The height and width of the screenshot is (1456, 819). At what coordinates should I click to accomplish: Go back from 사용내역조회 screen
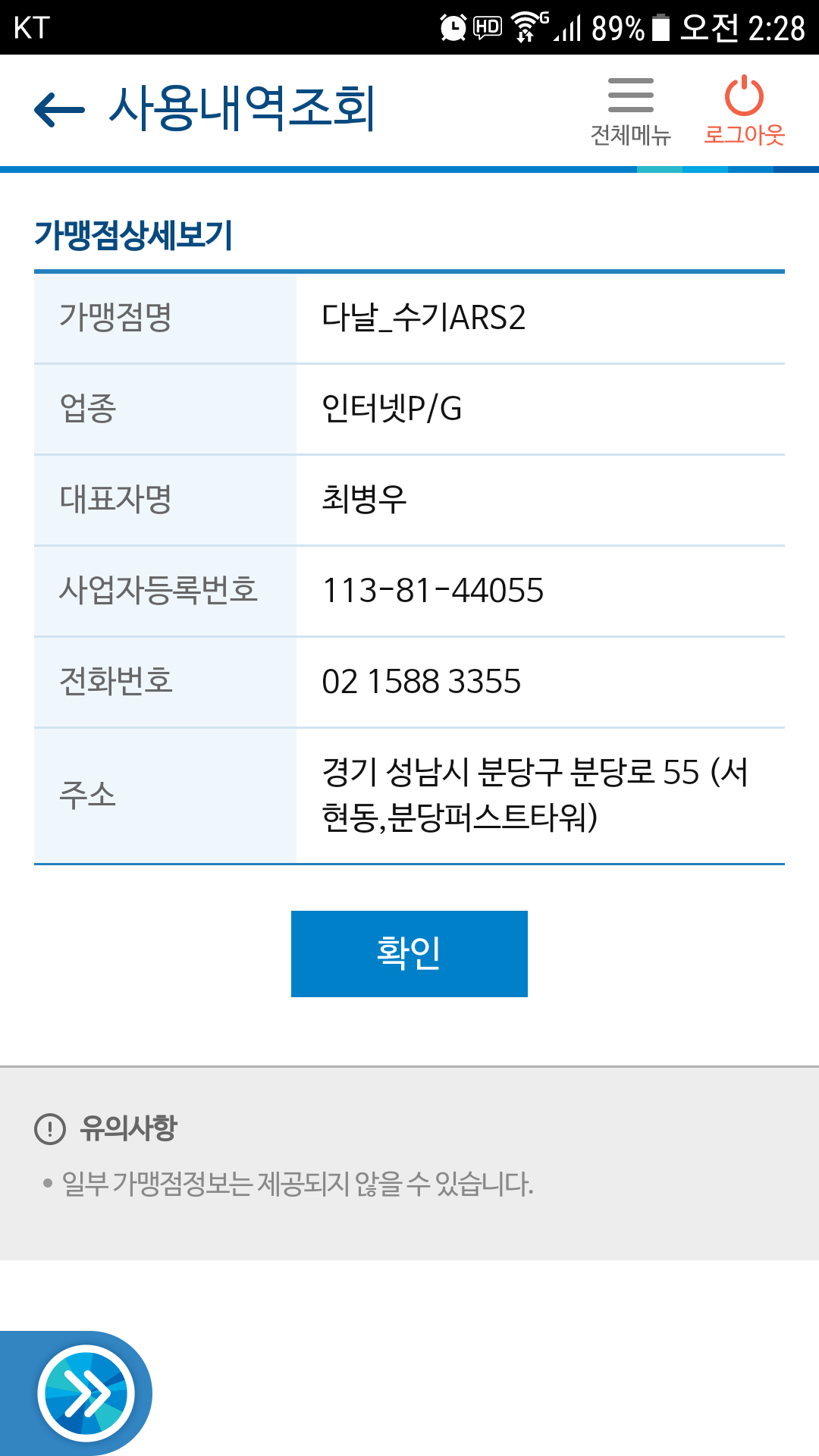(x=59, y=110)
